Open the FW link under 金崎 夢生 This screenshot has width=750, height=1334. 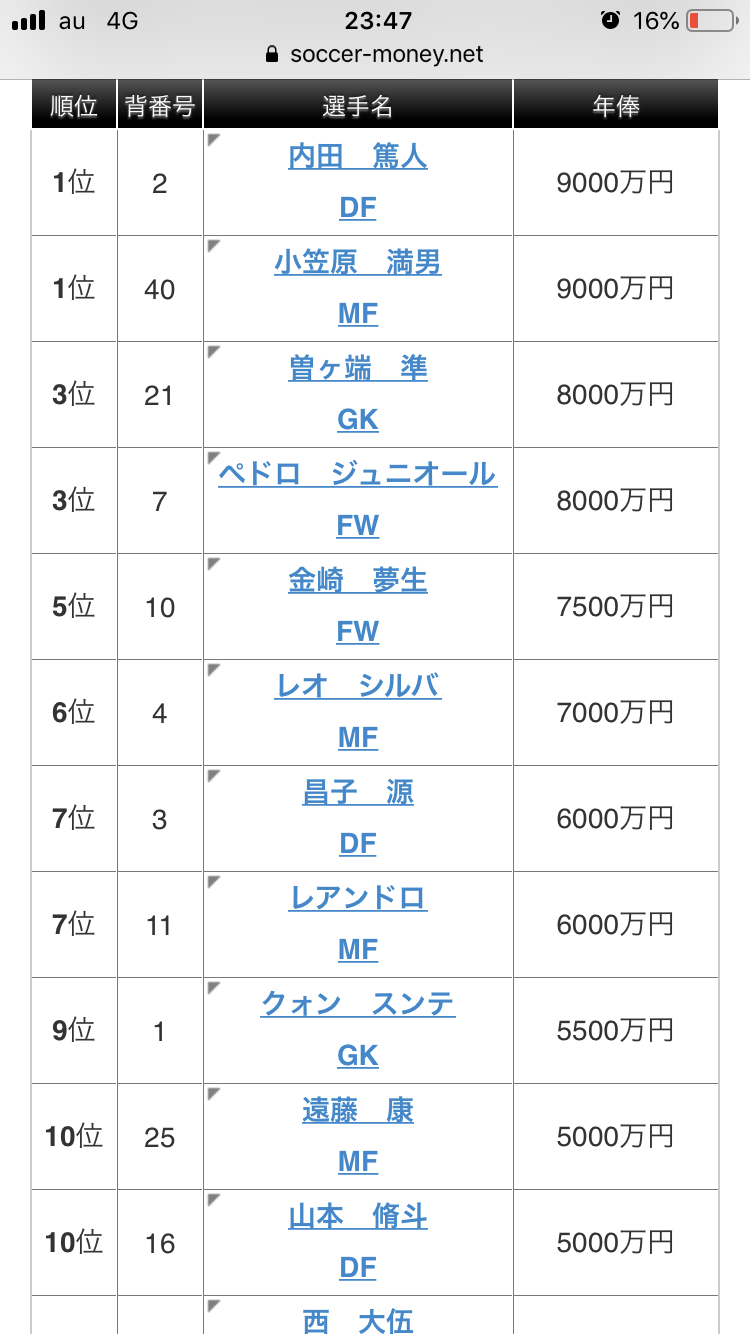click(x=358, y=632)
